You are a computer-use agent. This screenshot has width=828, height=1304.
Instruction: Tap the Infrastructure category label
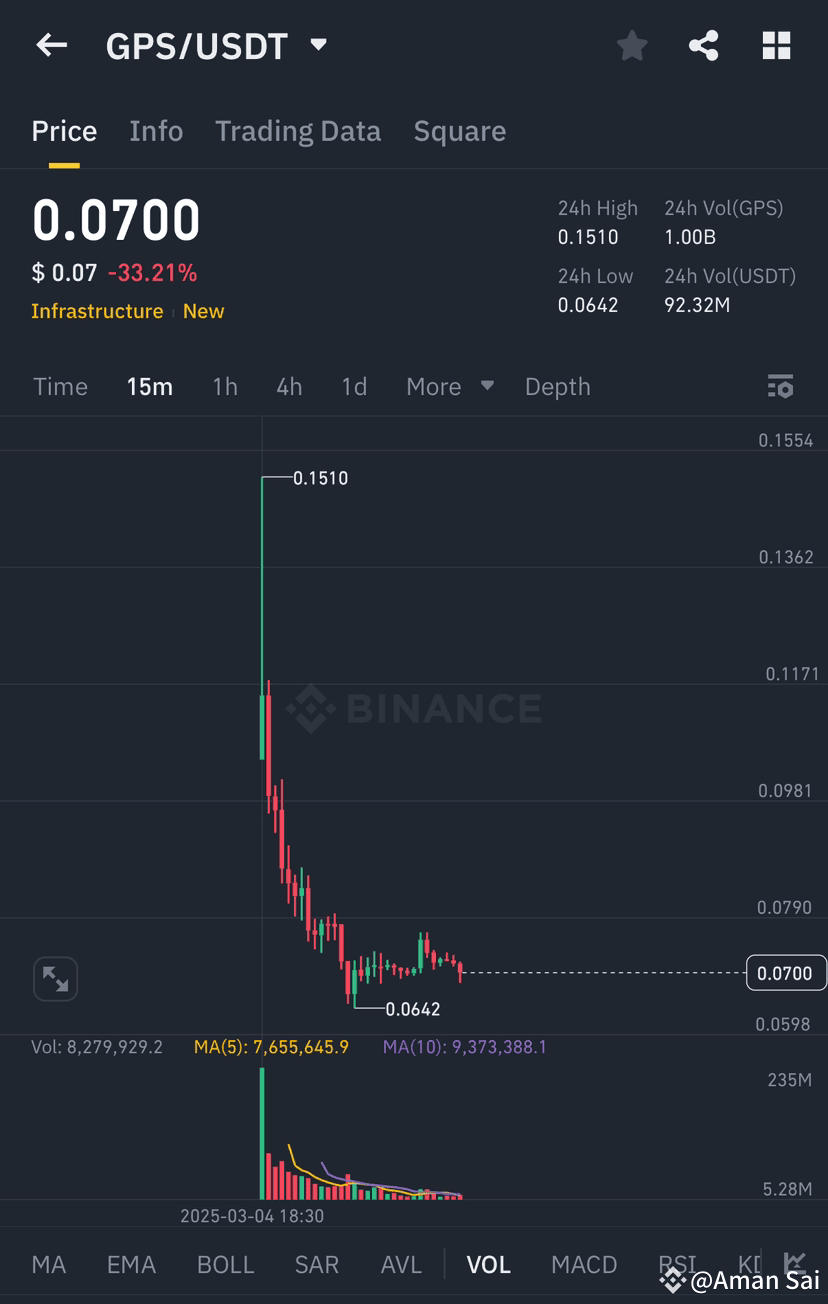pos(97,311)
